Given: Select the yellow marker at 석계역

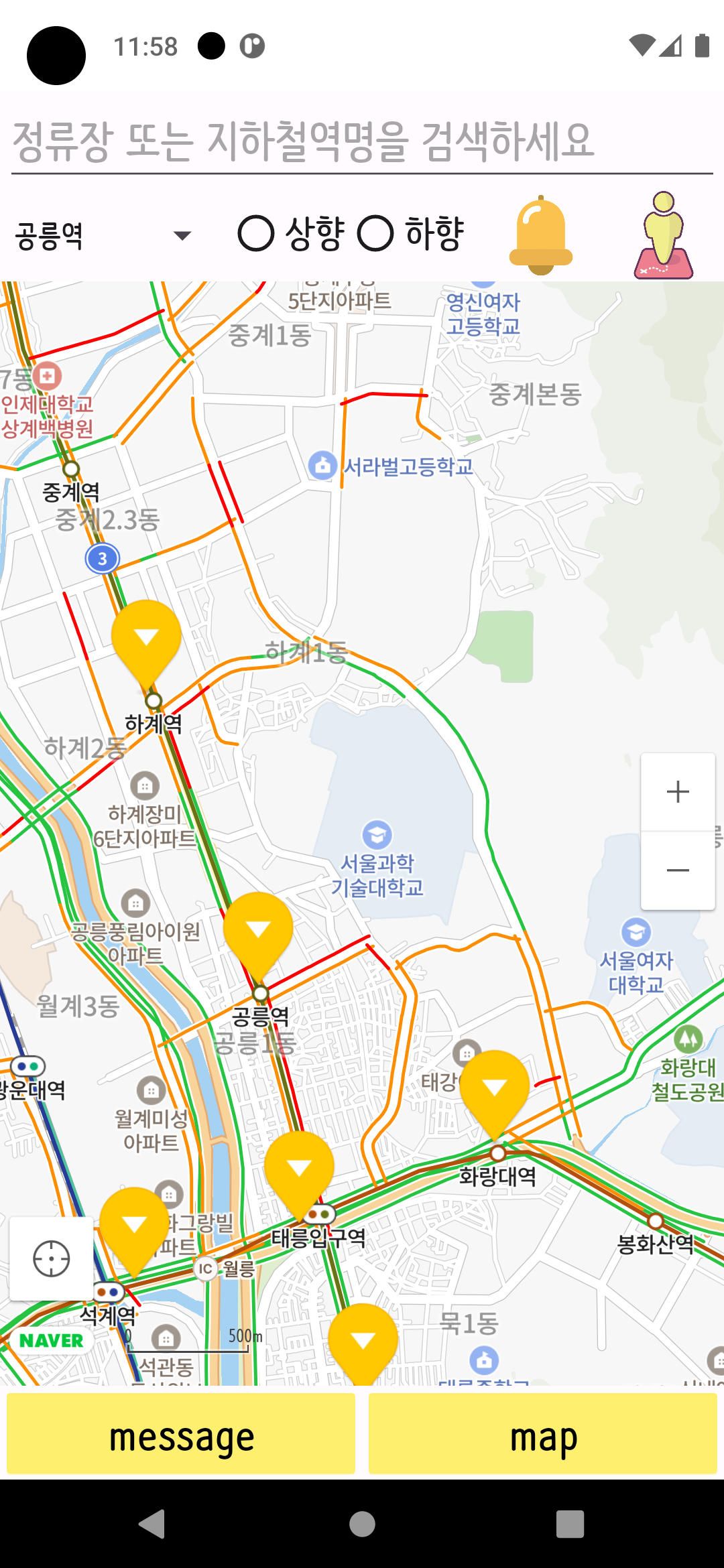Looking at the screenshot, I should coord(134,1225).
